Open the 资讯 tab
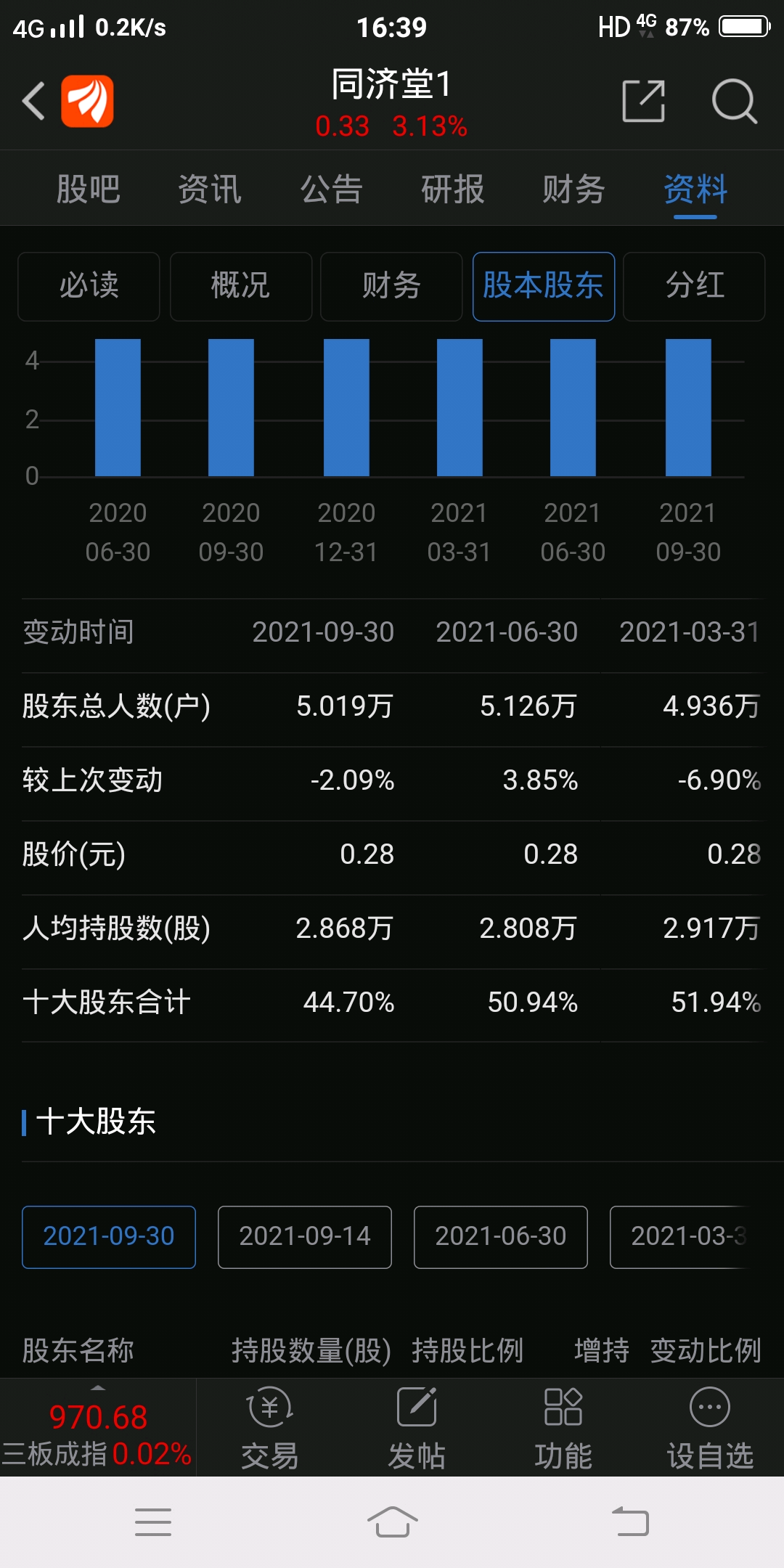 pyautogui.click(x=210, y=189)
